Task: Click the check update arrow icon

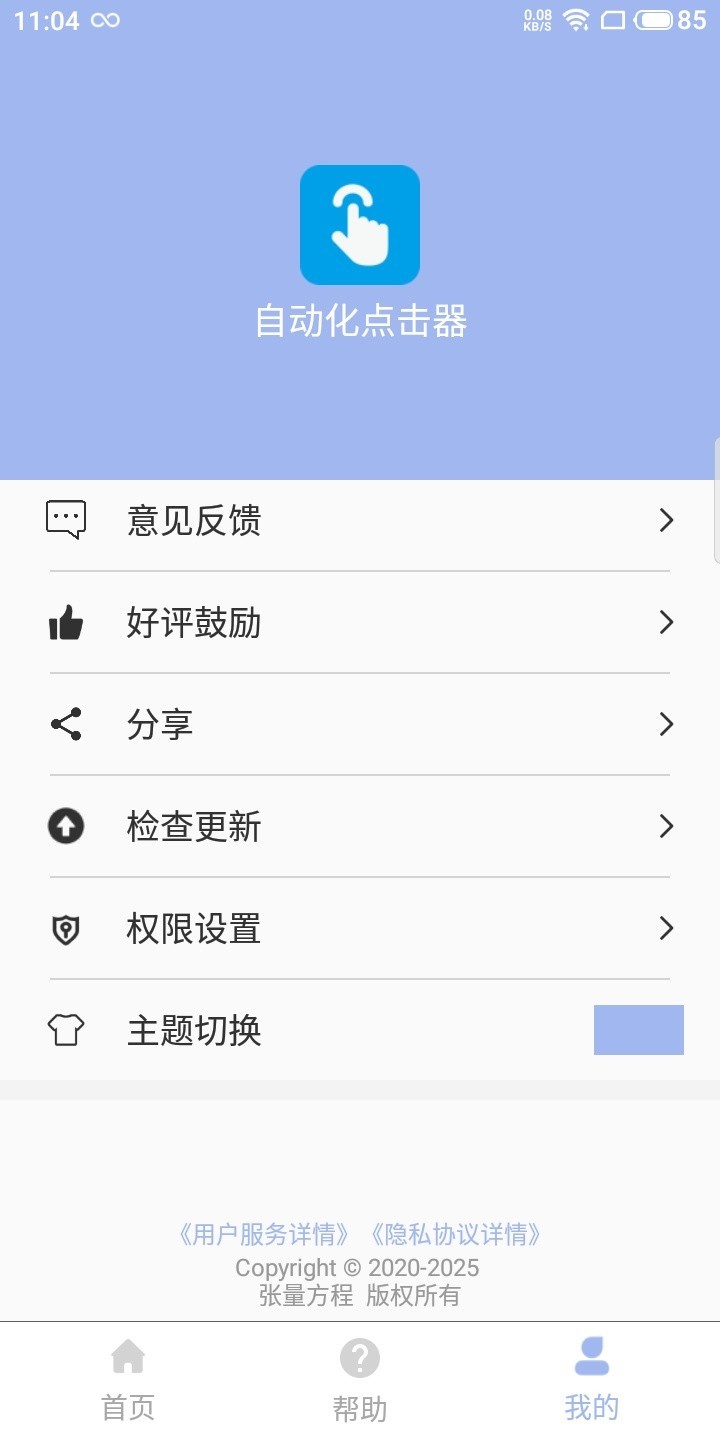Action: click(x=66, y=826)
